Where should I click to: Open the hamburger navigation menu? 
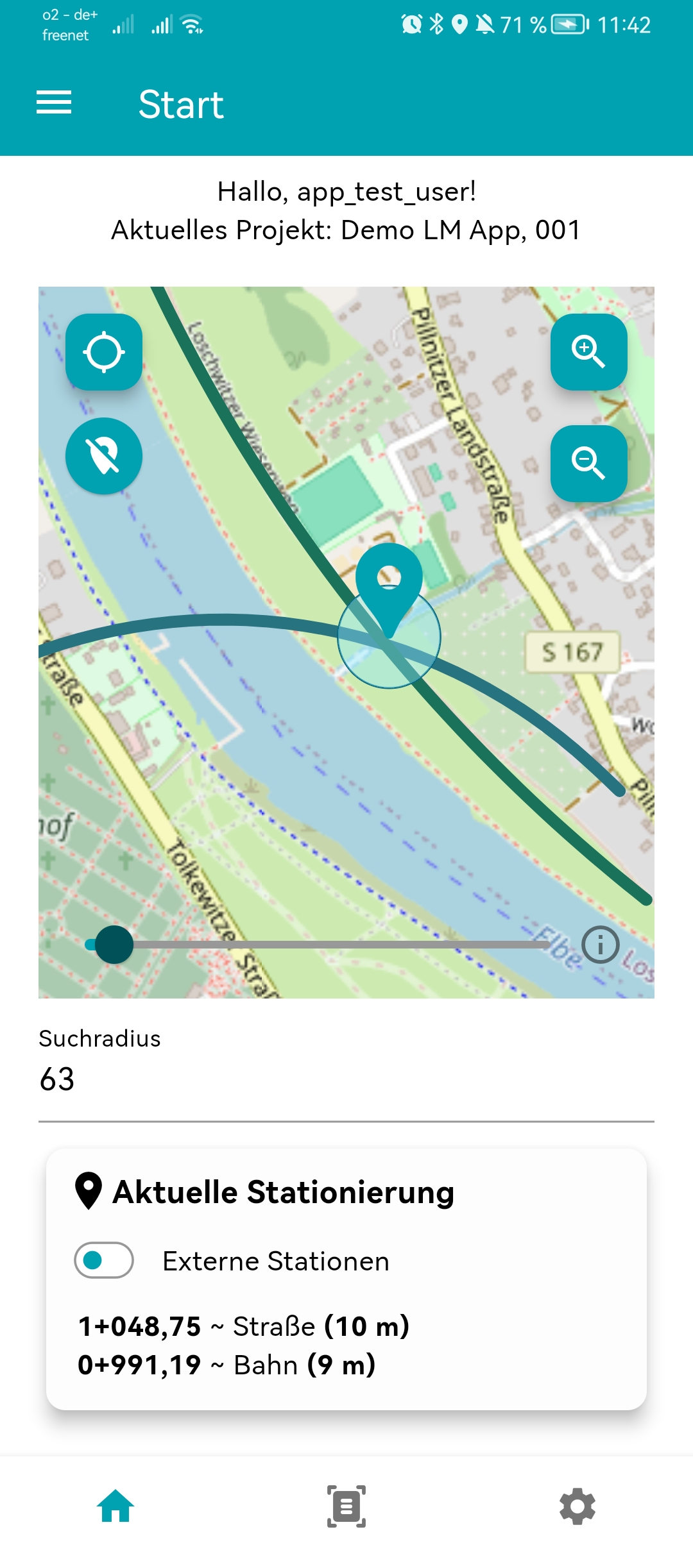coord(54,103)
